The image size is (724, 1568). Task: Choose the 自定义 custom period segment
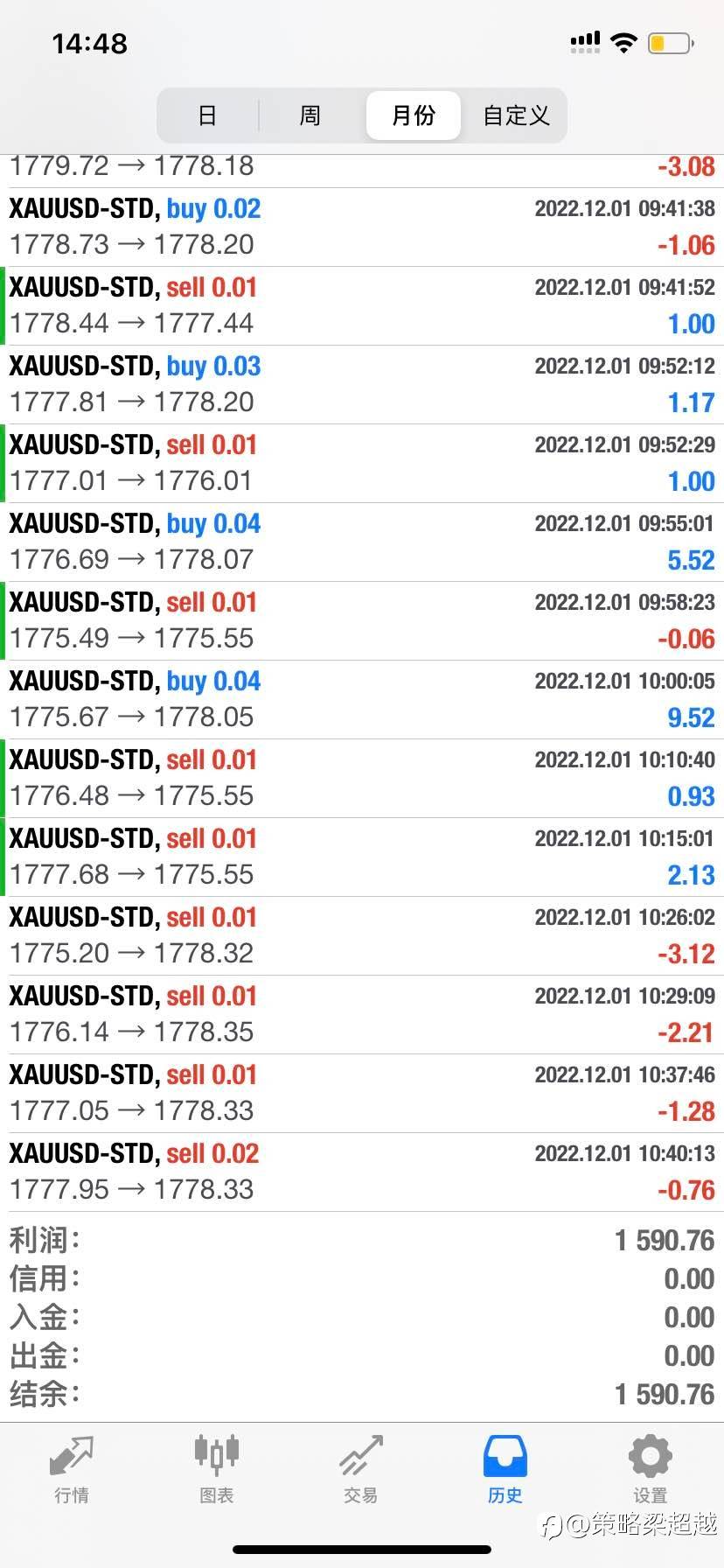pos(516,115)
